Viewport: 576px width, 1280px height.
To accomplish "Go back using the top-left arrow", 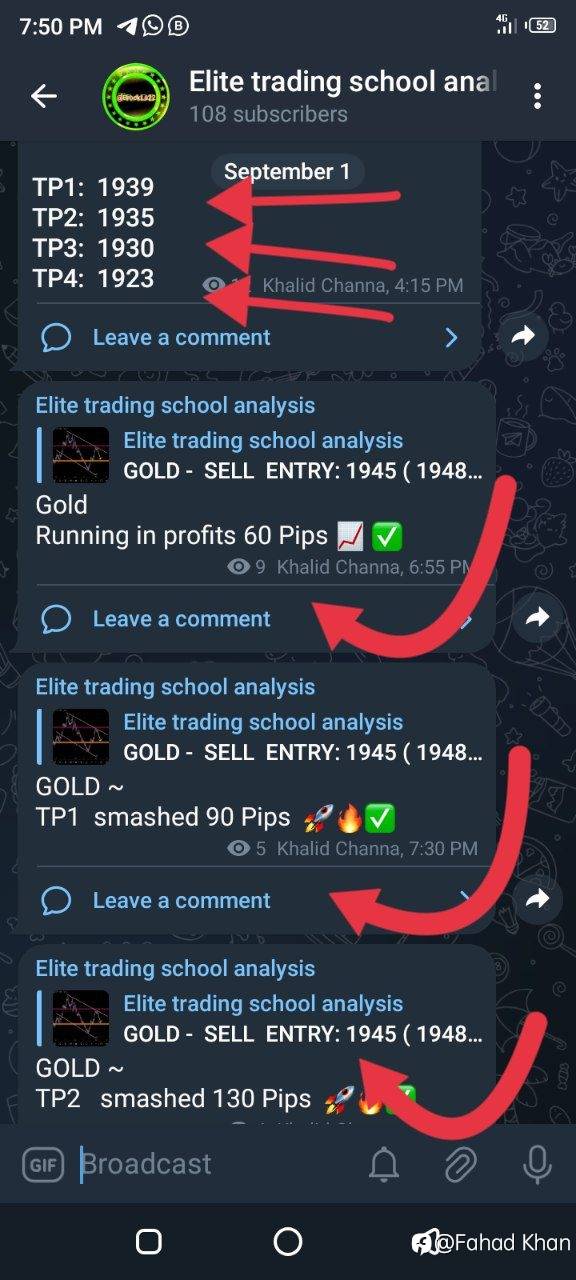I will coord(44,96).
